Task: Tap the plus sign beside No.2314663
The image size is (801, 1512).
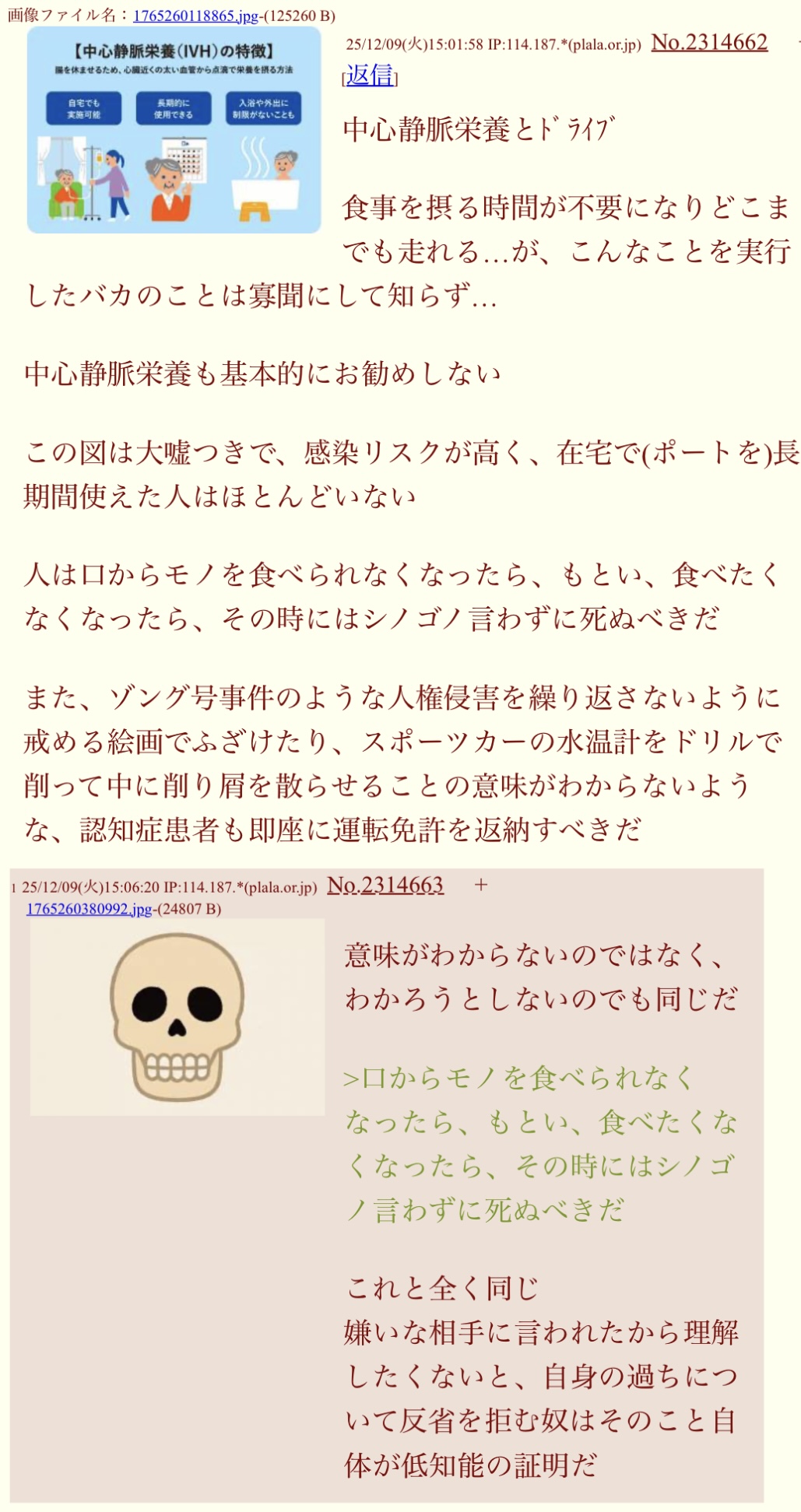Action: [x=481, y=885]
